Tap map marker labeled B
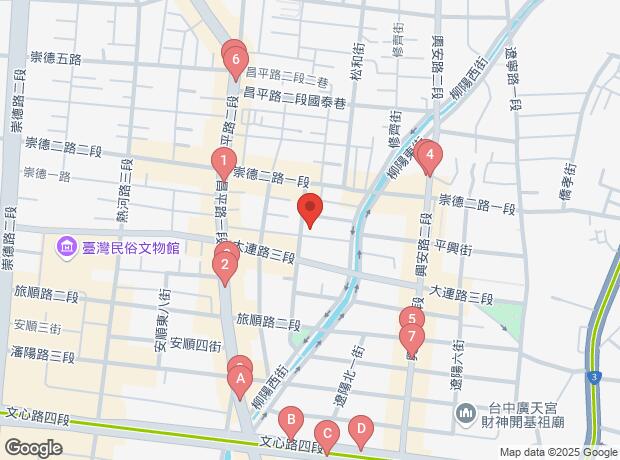Viewport: 620px width, 460px height. [290, 420]
